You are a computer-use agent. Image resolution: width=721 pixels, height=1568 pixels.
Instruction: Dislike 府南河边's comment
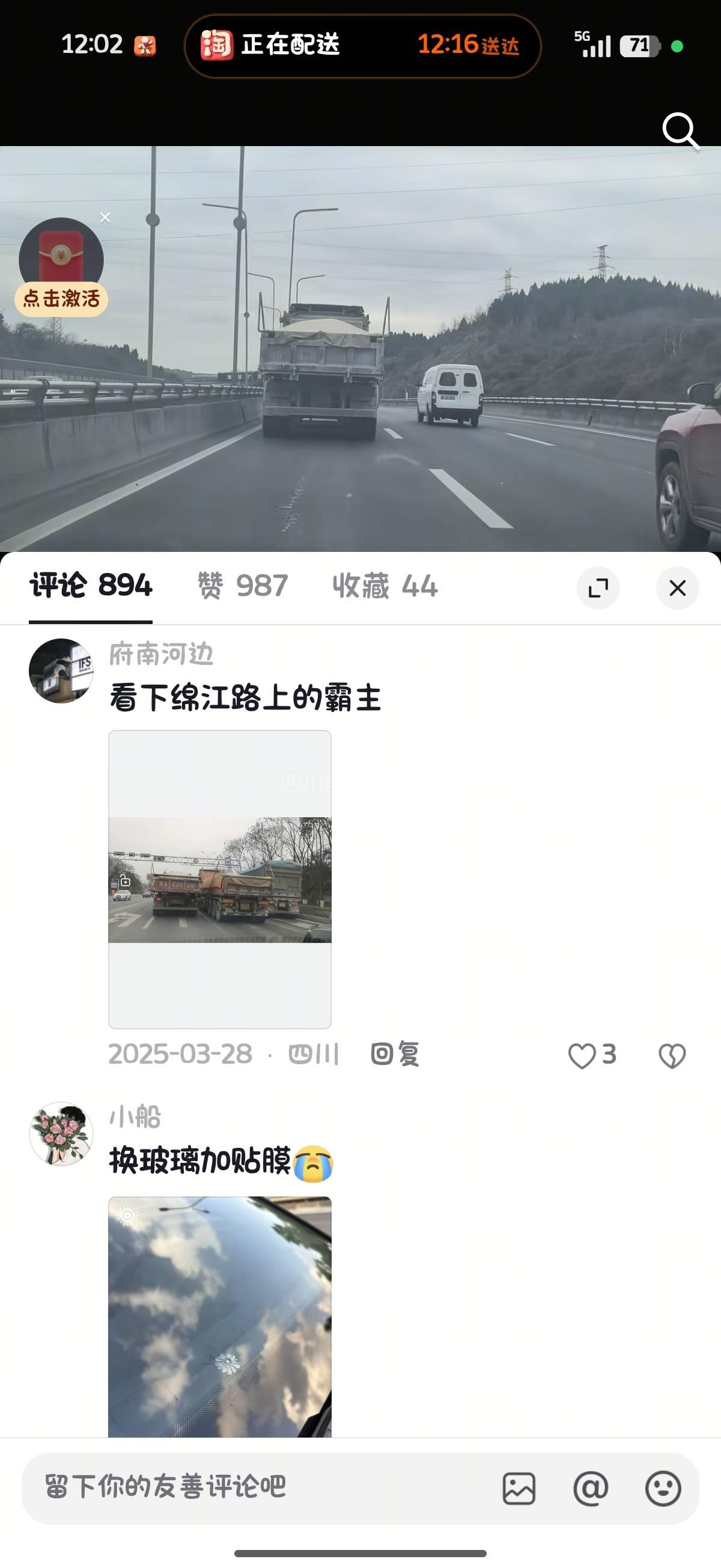pyautogui.click(x=672, y=1055)
